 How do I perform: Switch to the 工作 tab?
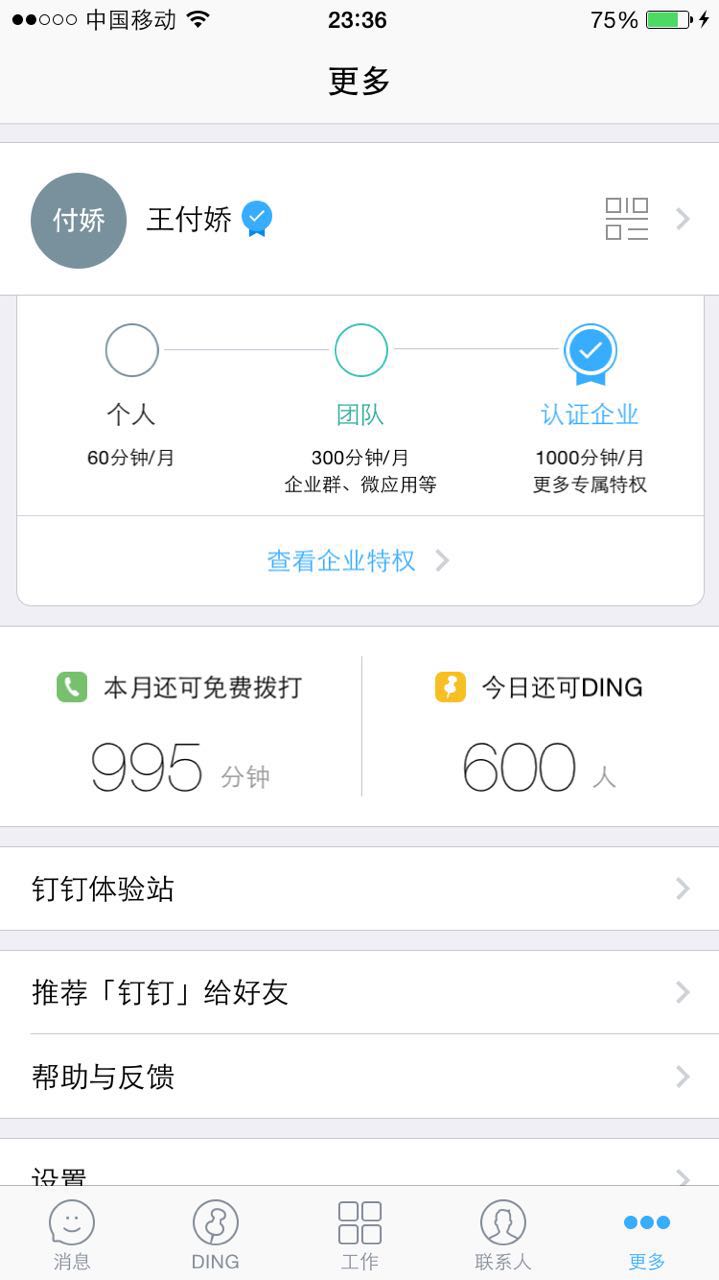[359, 1235]
